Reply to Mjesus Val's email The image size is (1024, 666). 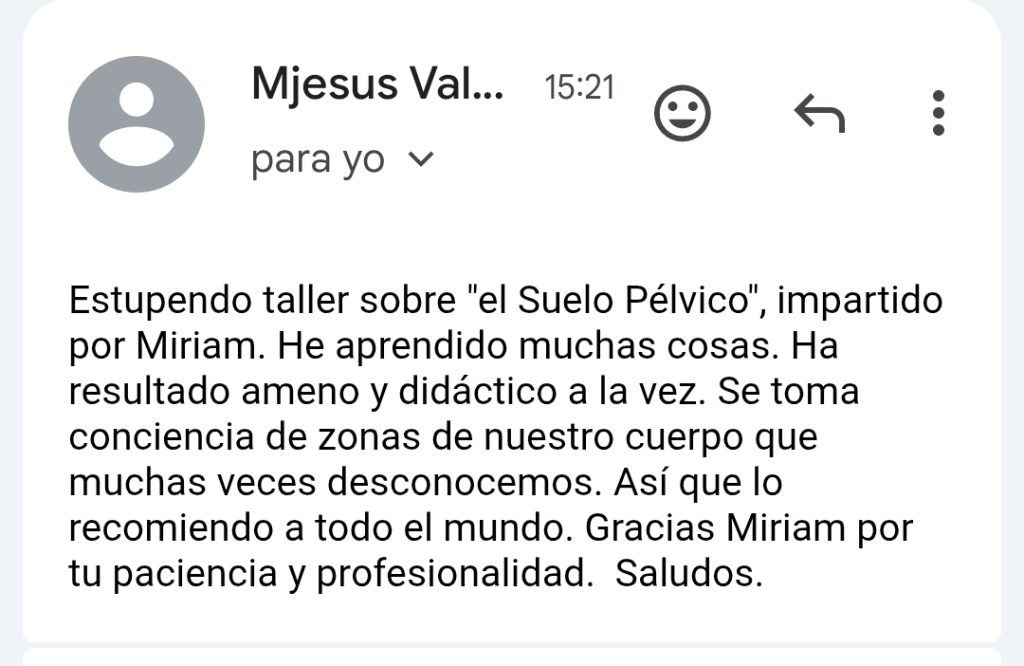click(x=819, y=113)
